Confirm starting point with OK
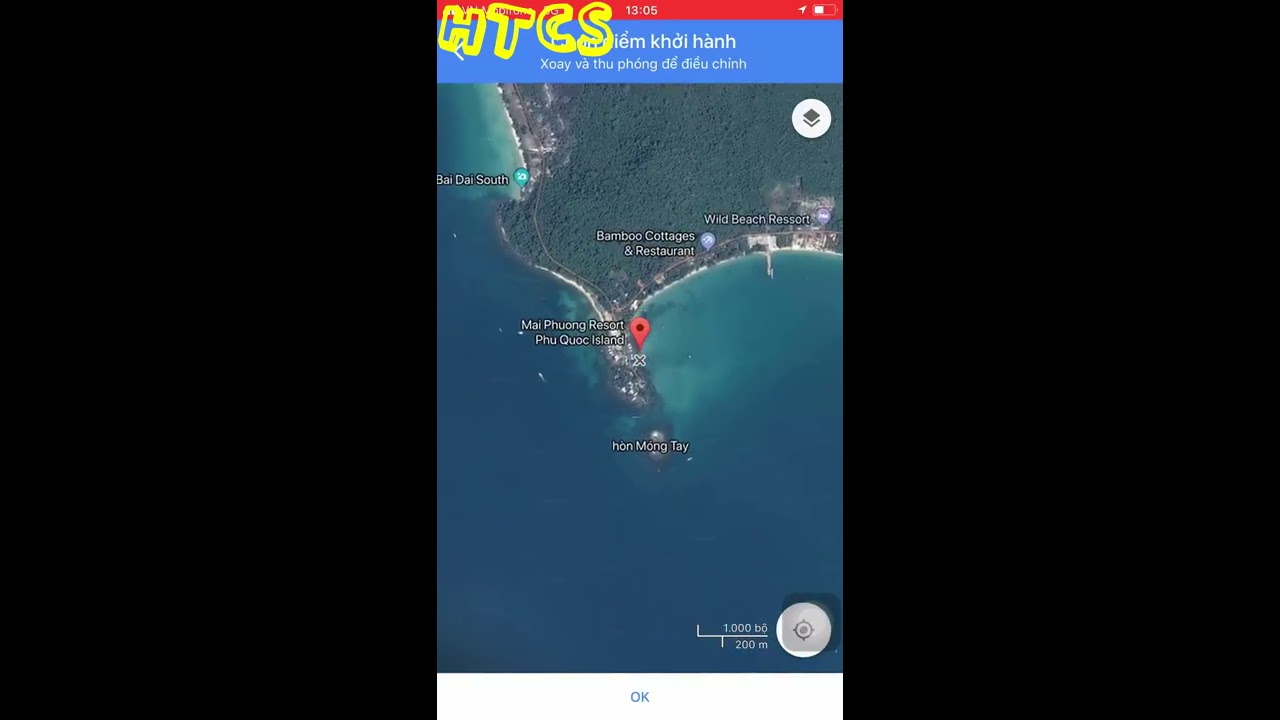 (x=639, y=697)
